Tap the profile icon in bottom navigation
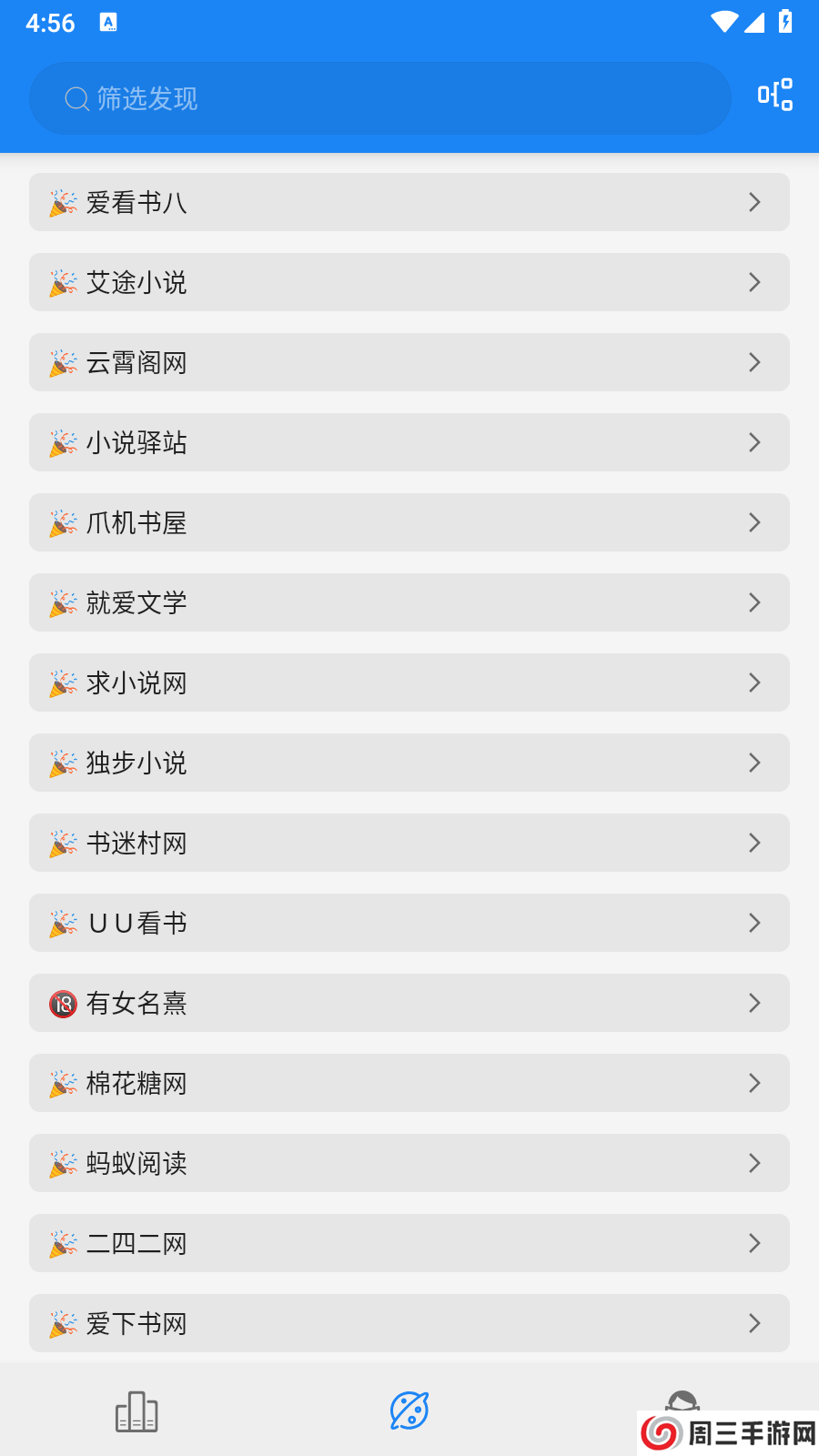The image size is (819, 1456). pyautogui.click(x=682, y=1406)
